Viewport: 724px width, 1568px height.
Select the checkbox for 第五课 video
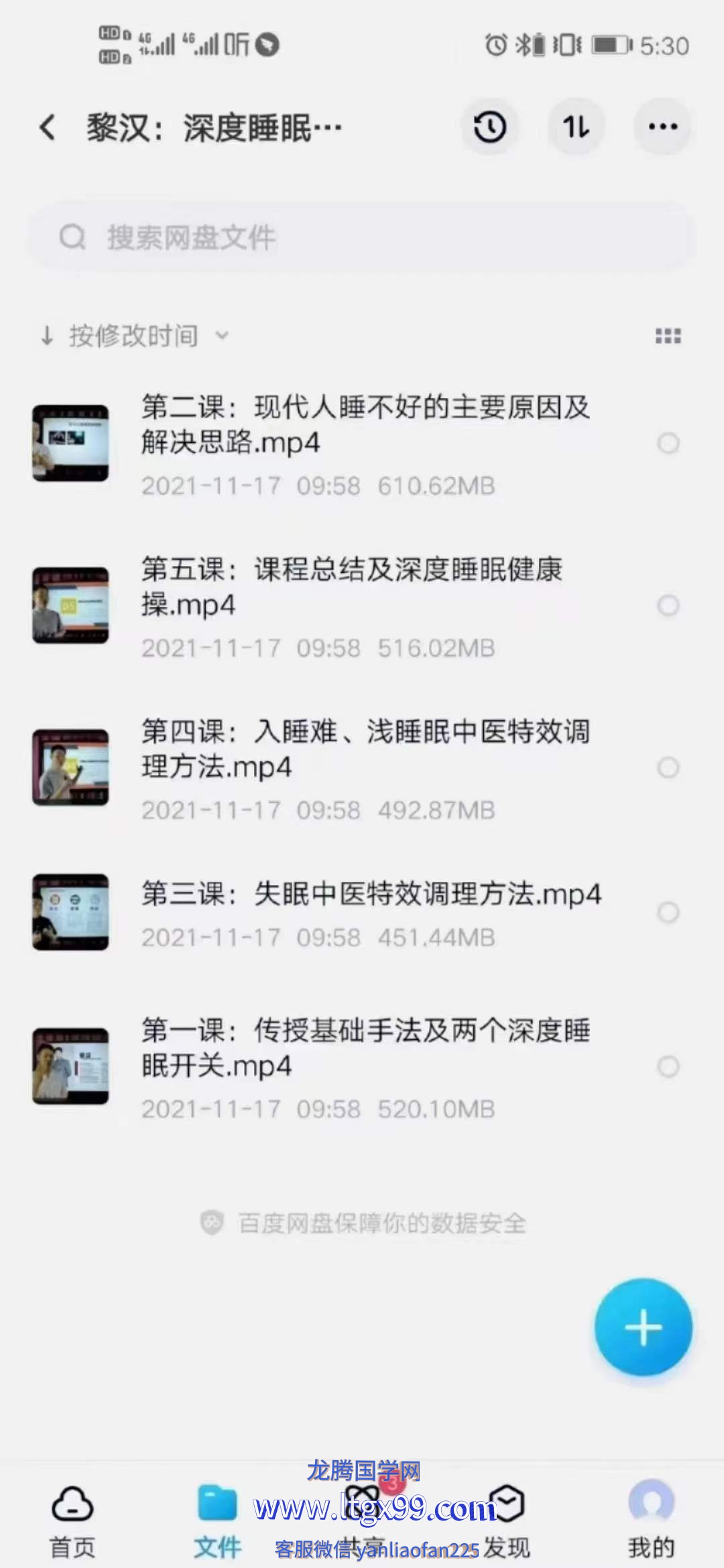pos(668,605)
